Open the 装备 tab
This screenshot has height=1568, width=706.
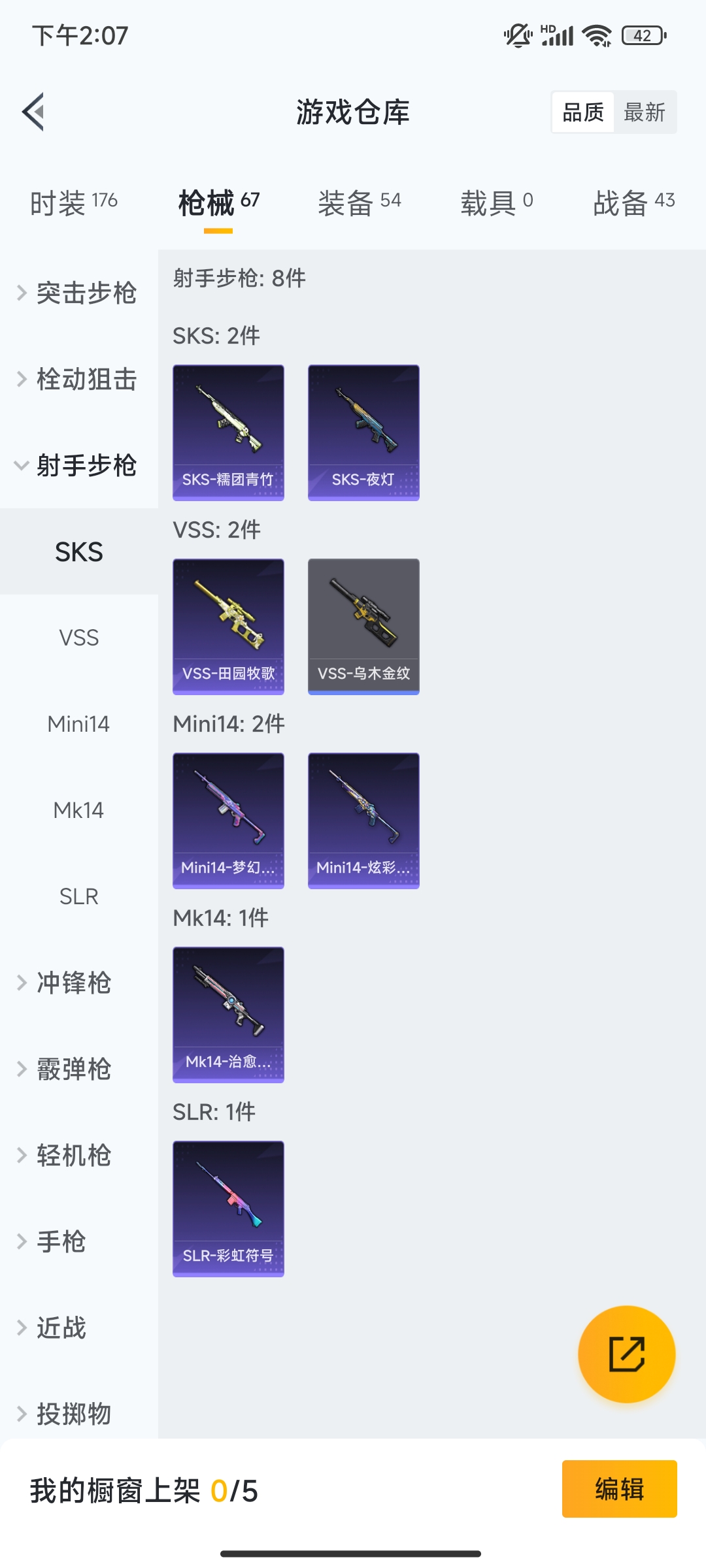point(359,202)
